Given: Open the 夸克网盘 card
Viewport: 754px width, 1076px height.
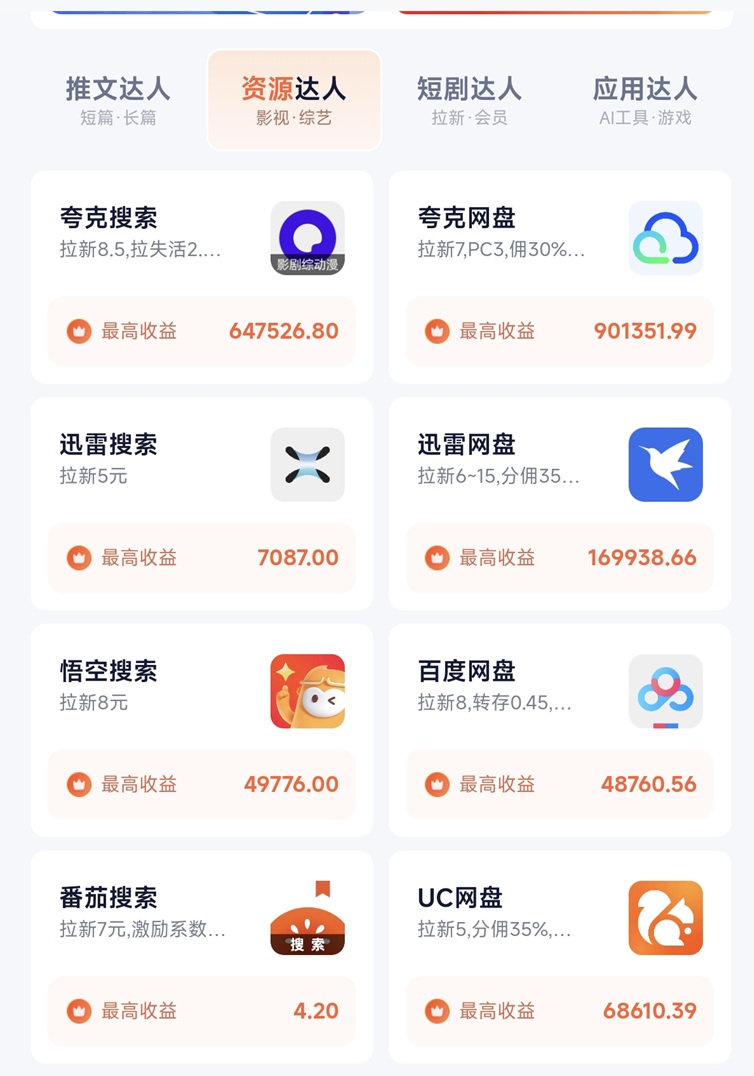Looking at the screenshot, I should [560, 277].
